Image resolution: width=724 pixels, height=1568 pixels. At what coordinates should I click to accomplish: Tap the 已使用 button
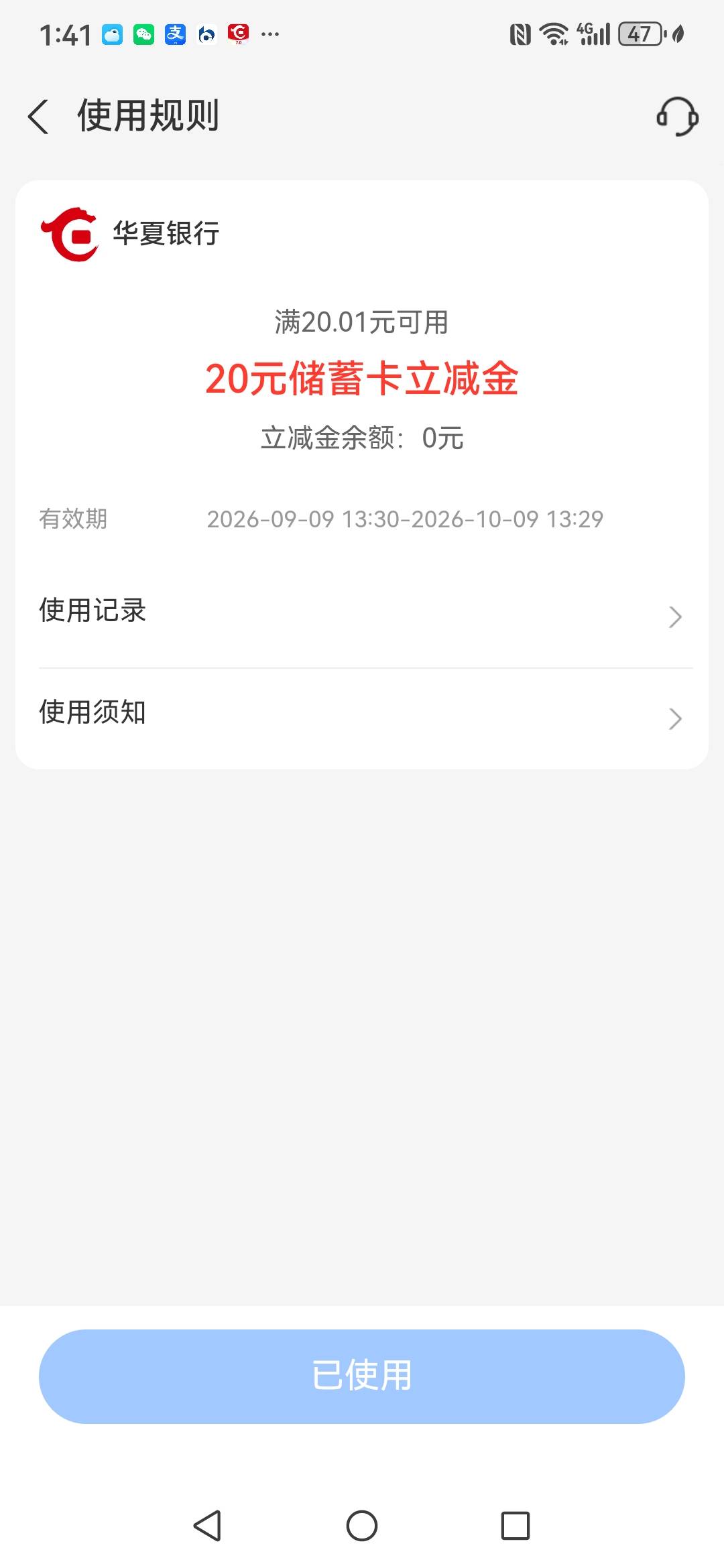[x=362, y=1376]
